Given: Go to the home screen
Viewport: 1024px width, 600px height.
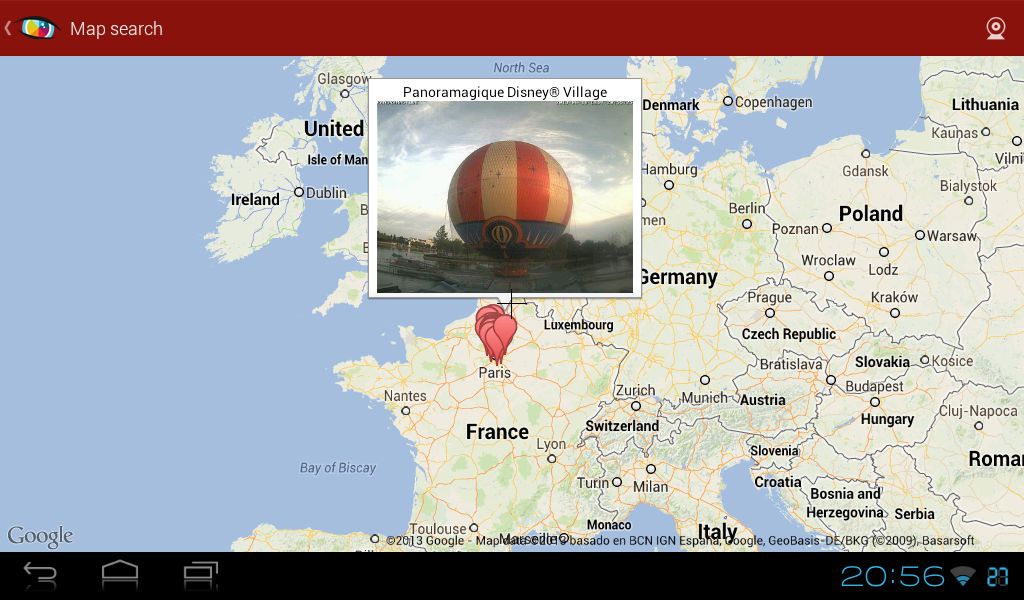Looking at the screenshot, I should (120, 575).
